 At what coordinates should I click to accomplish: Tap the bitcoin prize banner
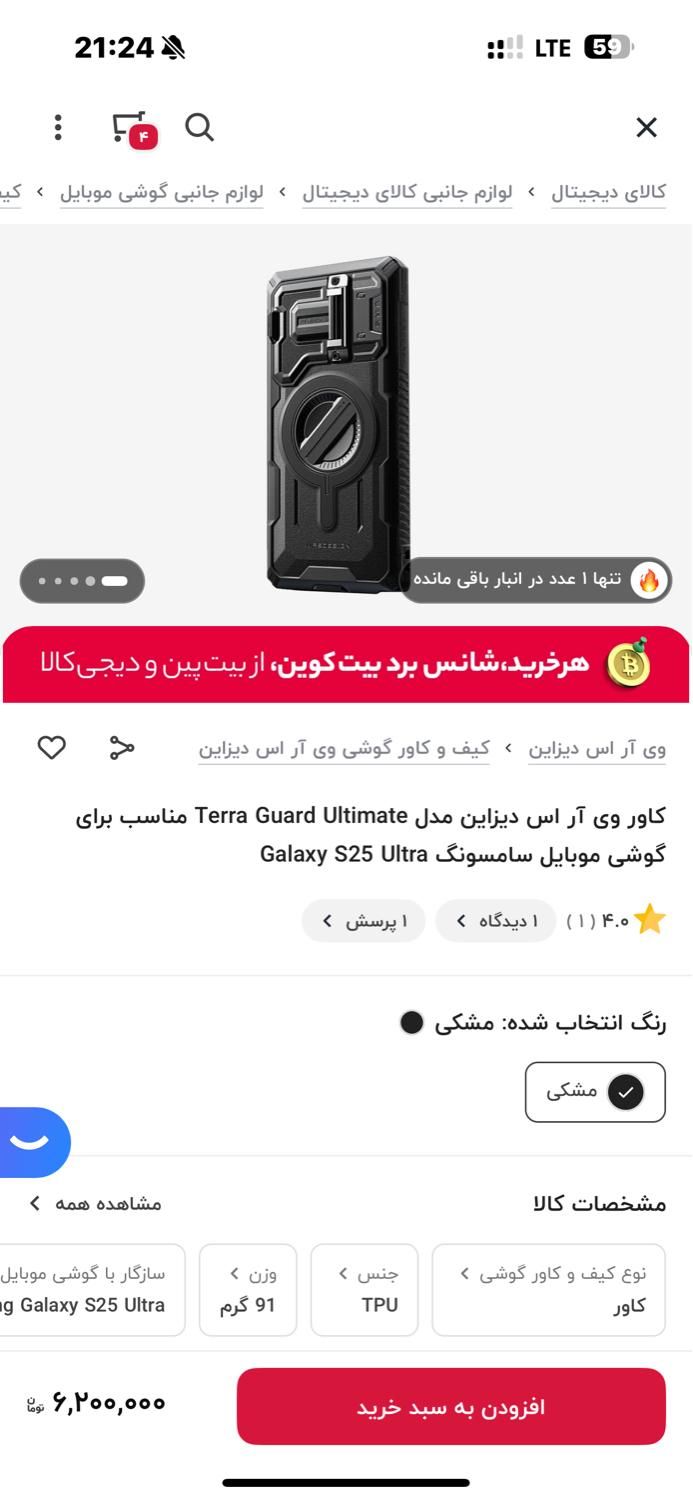(x=346, y=665)
